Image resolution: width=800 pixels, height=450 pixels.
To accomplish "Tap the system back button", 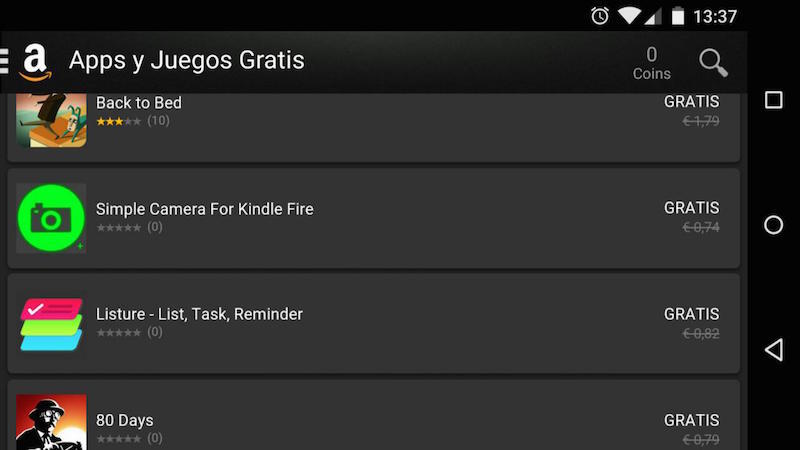I will 773,350.
